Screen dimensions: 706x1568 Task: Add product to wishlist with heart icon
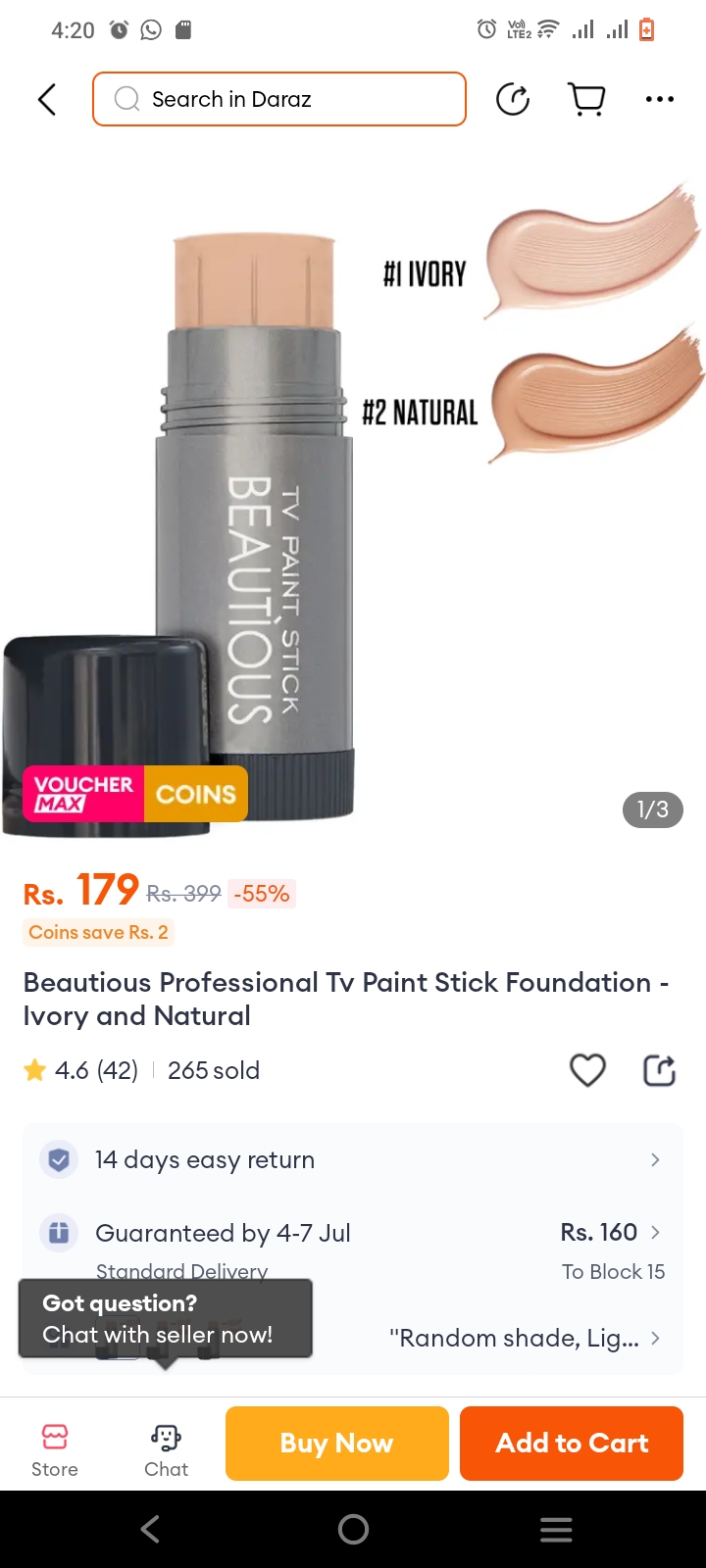[587, 1070]
